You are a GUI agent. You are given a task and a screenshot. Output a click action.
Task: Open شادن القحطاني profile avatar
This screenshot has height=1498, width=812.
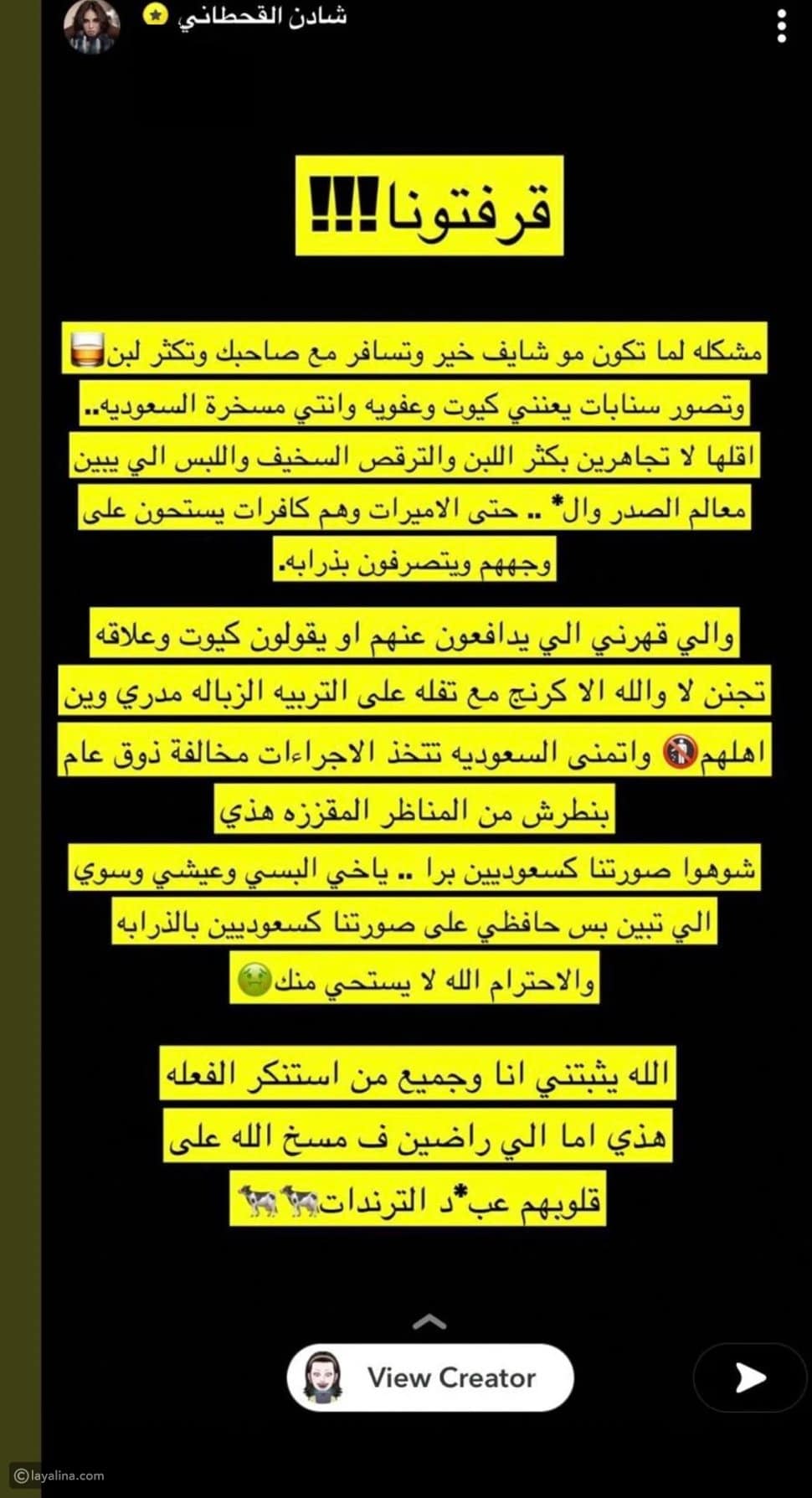pyautogui.click(x=92, y=25)
